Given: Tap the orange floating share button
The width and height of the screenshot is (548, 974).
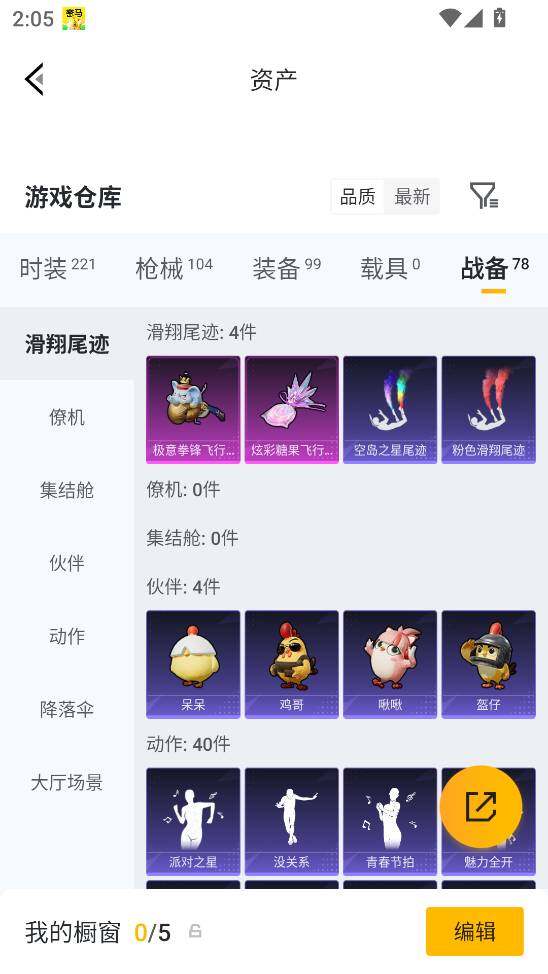Looking at the screenshot, I should click(481, 806).
